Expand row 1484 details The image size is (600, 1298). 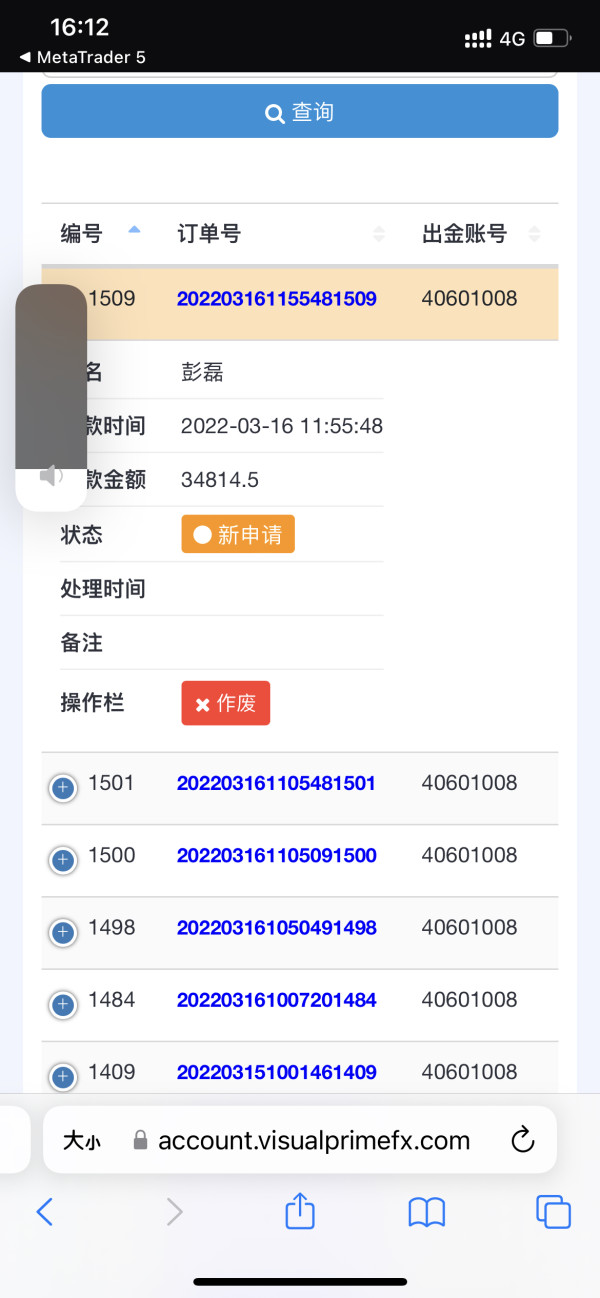click(x=62, y=1004)
